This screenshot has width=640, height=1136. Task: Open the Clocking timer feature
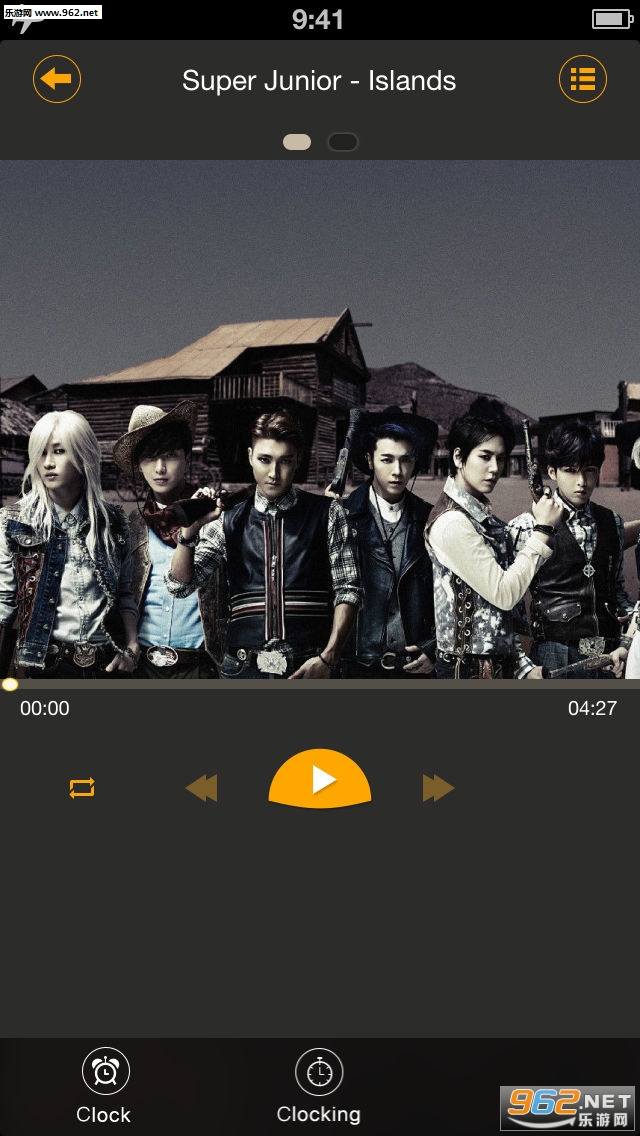point(319,1086)
